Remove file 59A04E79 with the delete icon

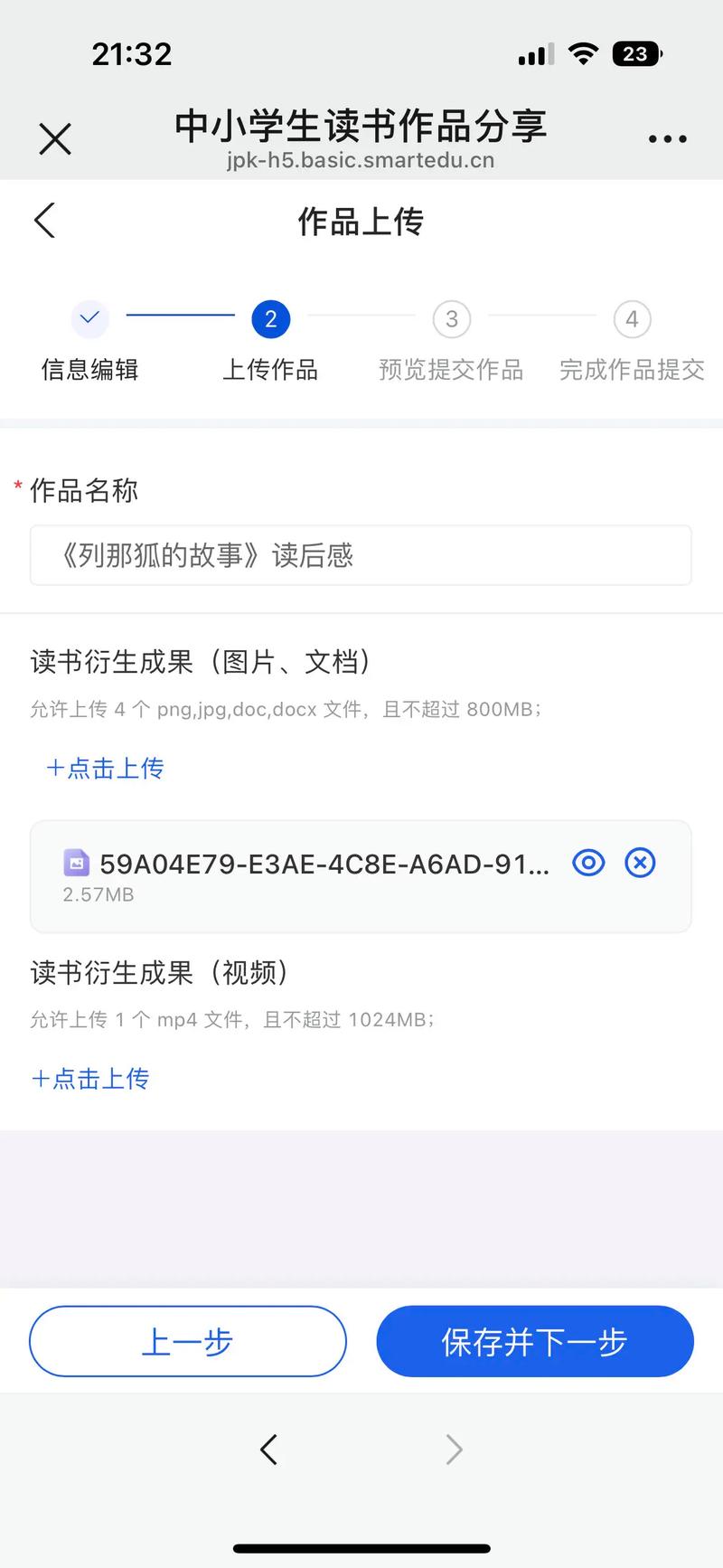(x=640, y=863)
